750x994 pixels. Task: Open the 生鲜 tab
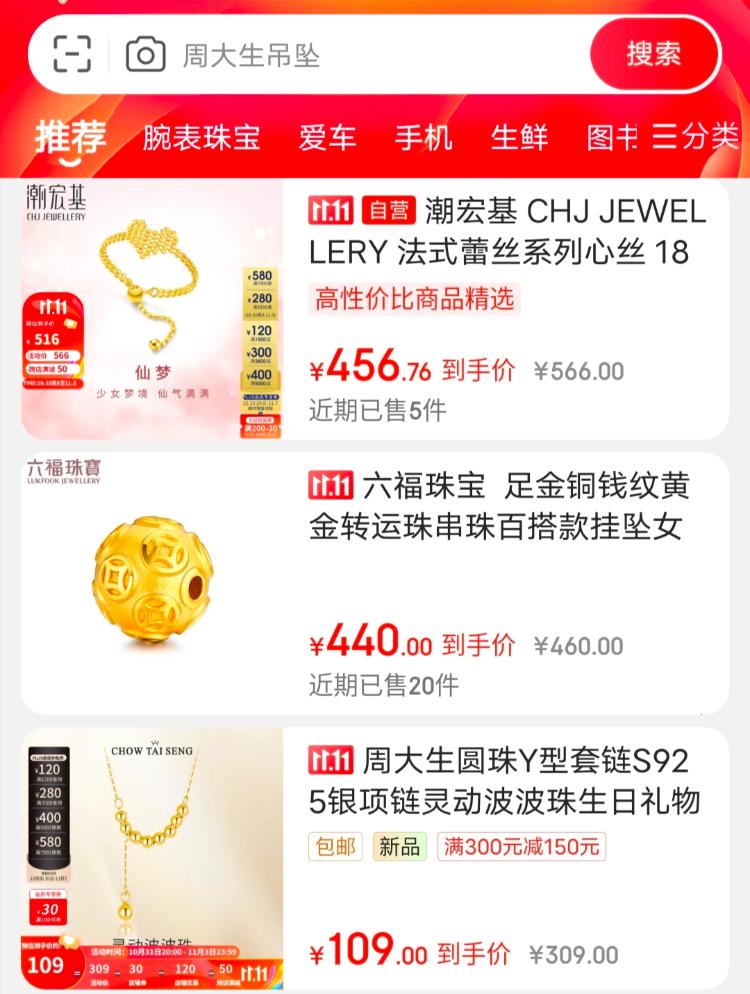click(x=519, y=137)
